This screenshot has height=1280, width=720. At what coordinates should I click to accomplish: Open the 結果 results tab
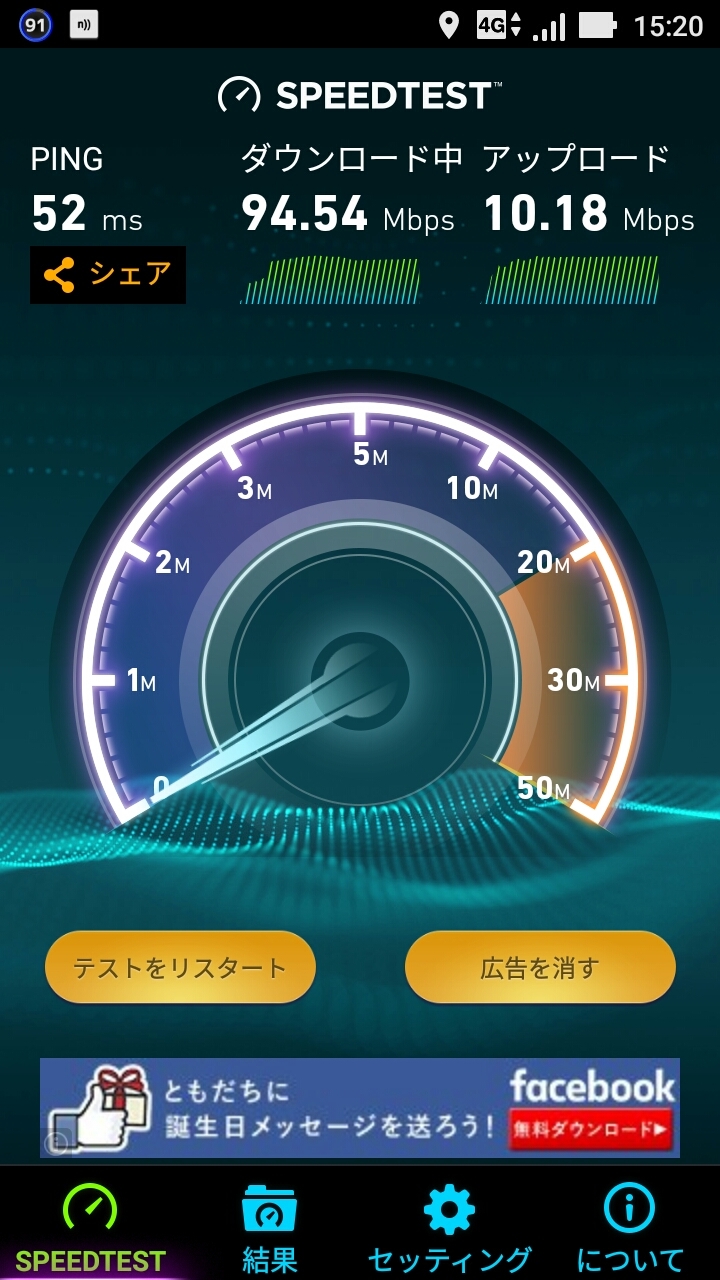(270, 1228)
